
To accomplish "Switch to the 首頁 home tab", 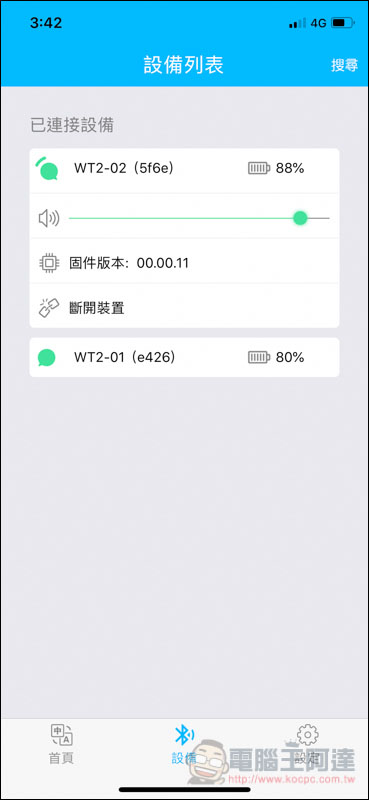I will click(x=61, y=743).
